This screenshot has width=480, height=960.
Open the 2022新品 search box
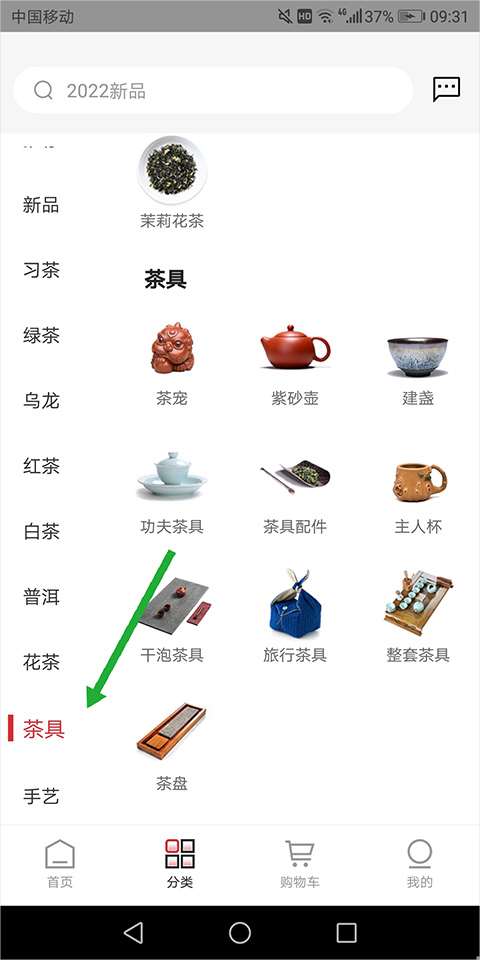(x=213, y=91)
